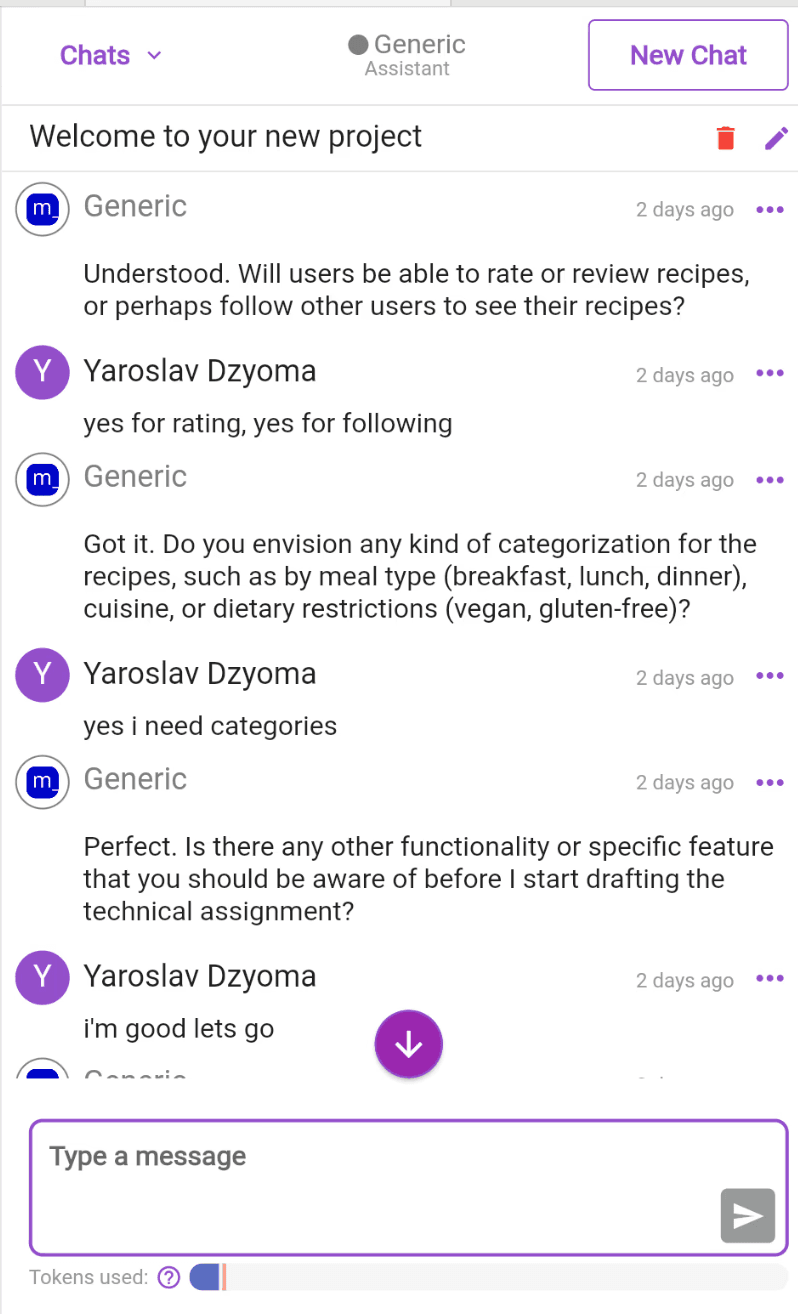Delete the project using the red trash icon
The height and width of the screenshot is (1314, 798).
(724, 137)
